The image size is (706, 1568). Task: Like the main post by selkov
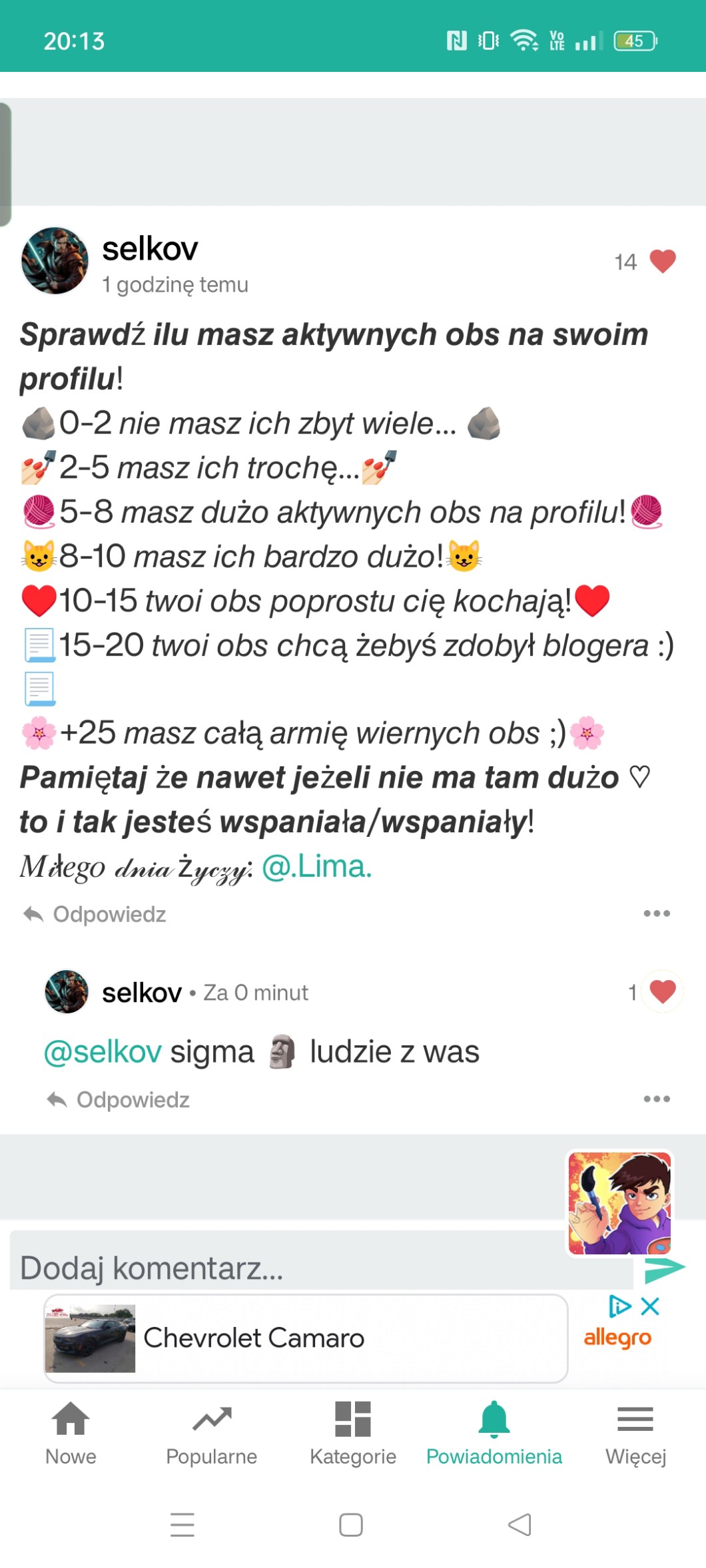click(x=662, y=261)
